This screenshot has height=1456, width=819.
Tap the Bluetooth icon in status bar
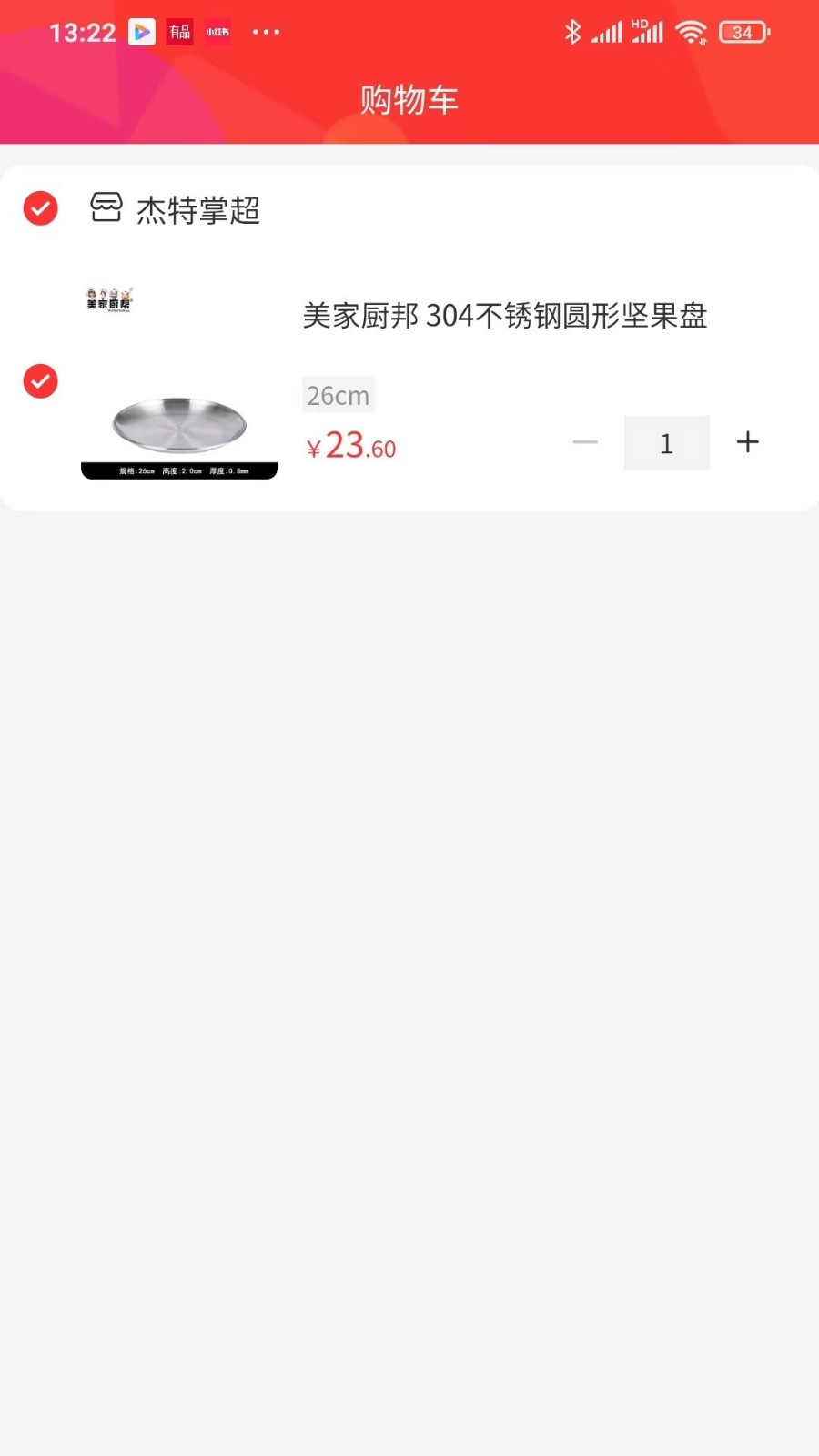(x=572, y=32)
